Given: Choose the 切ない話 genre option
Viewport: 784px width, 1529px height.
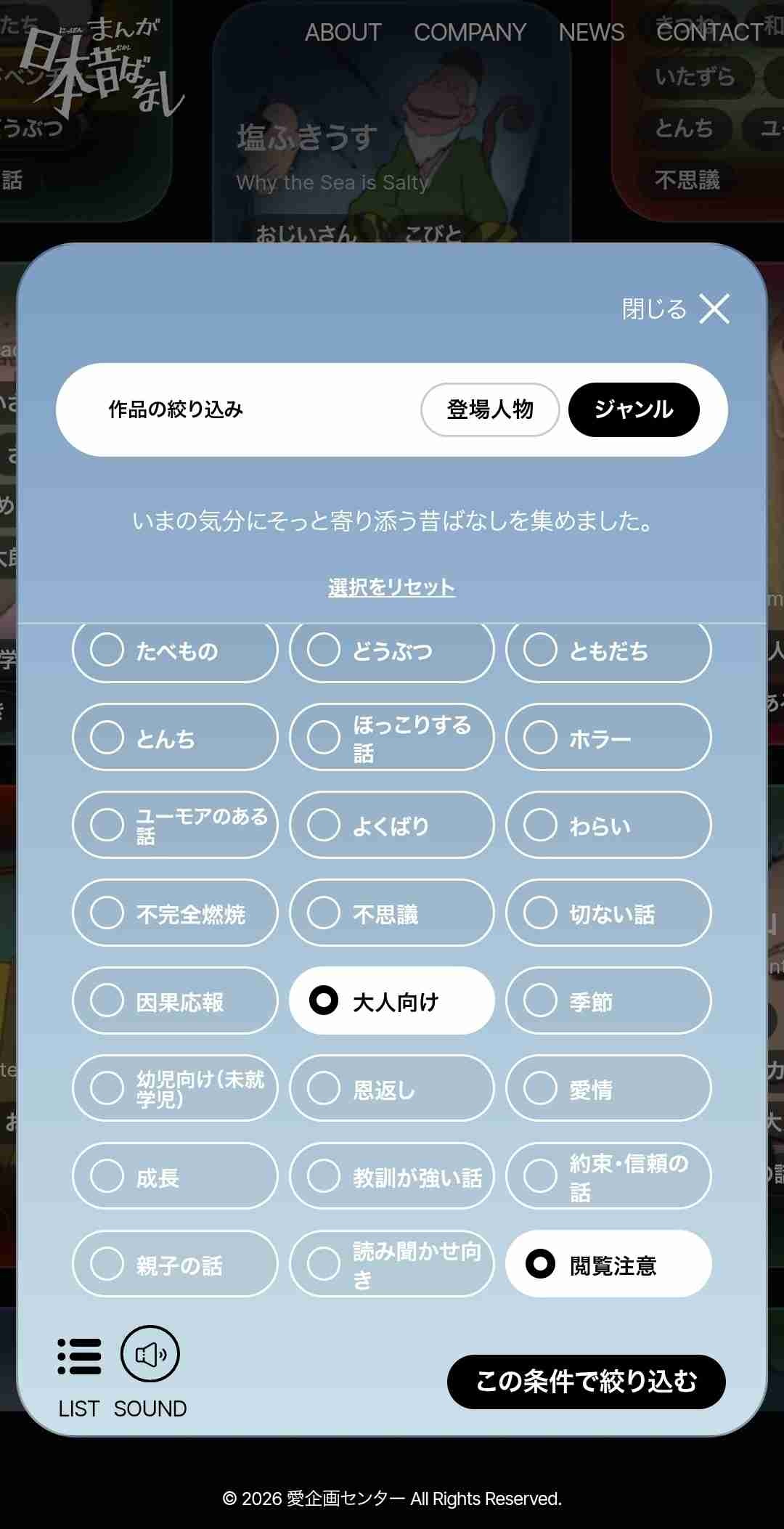Looking at the screenshot, I should (x=608, y=913).
